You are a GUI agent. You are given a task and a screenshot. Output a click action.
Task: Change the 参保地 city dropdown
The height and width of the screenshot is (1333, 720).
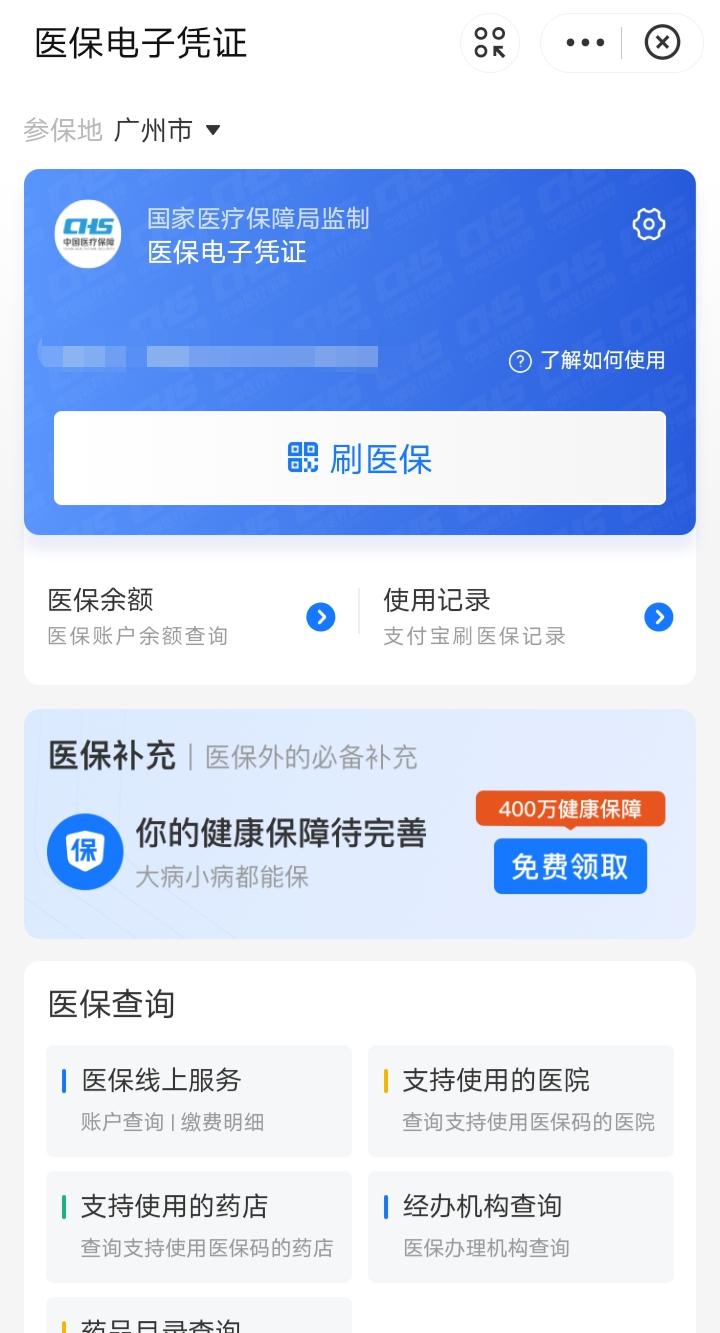(166, 130)
